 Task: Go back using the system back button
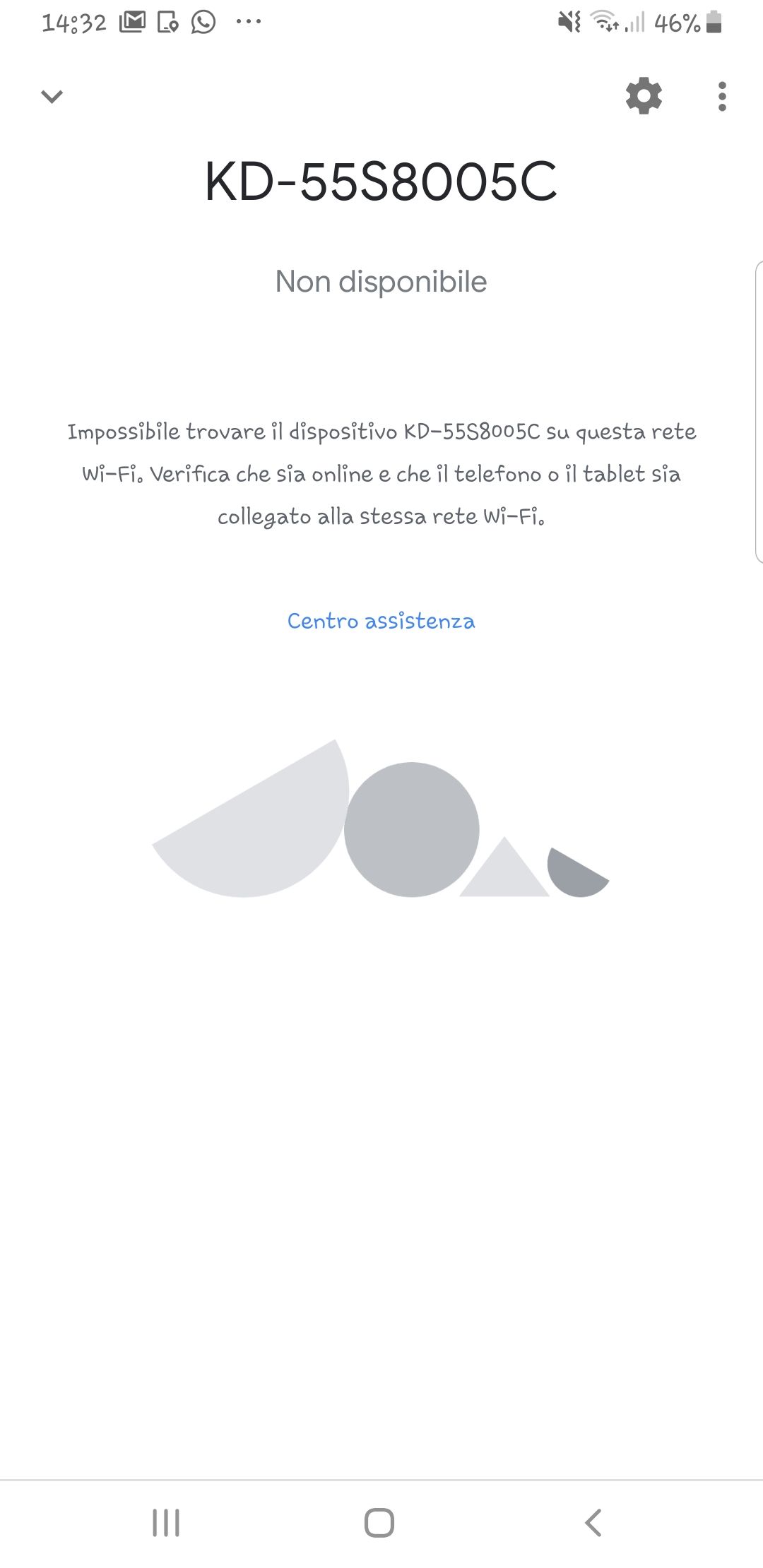coord(593,1522)
